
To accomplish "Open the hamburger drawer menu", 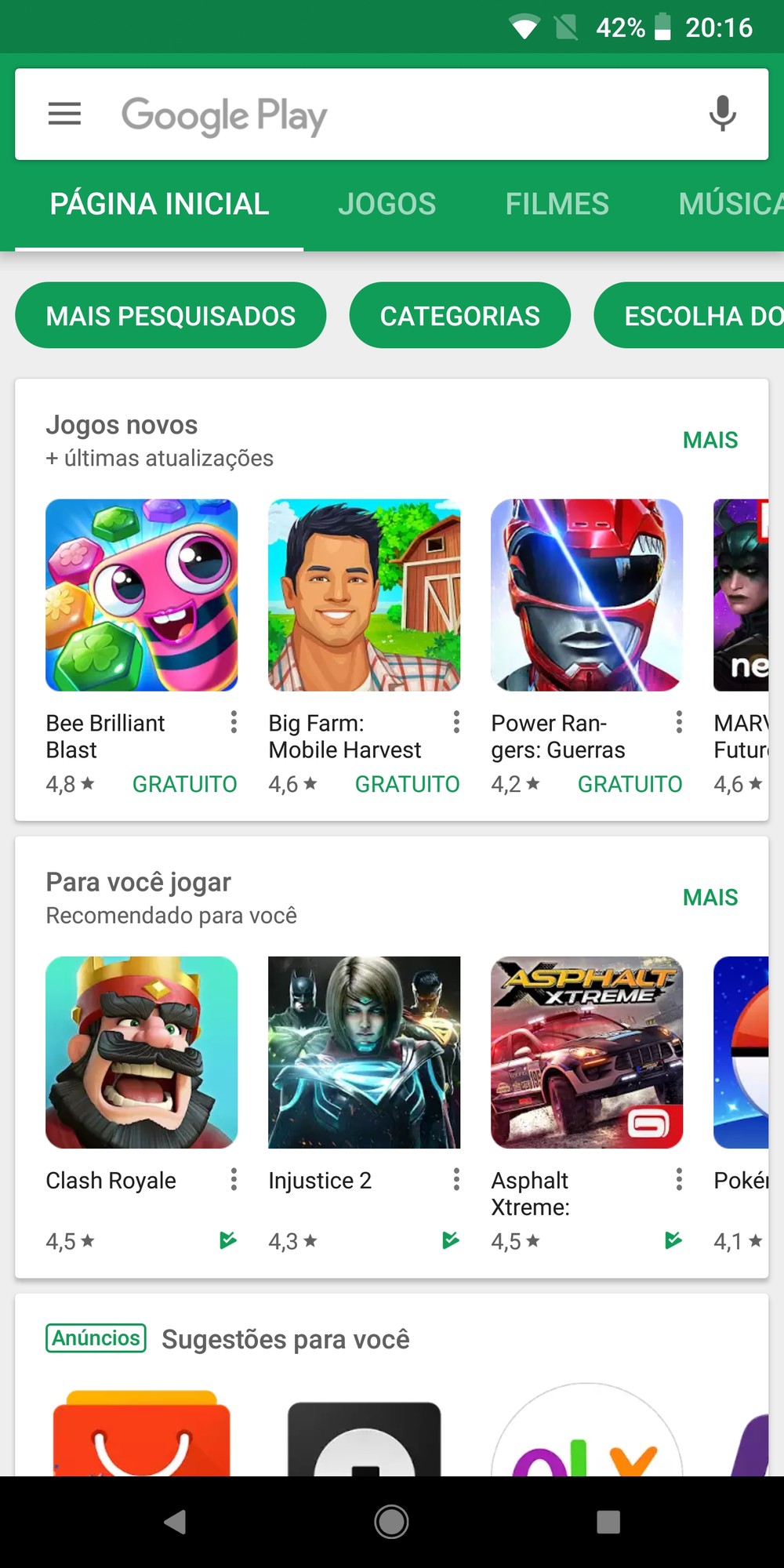I will pos(64,114).
